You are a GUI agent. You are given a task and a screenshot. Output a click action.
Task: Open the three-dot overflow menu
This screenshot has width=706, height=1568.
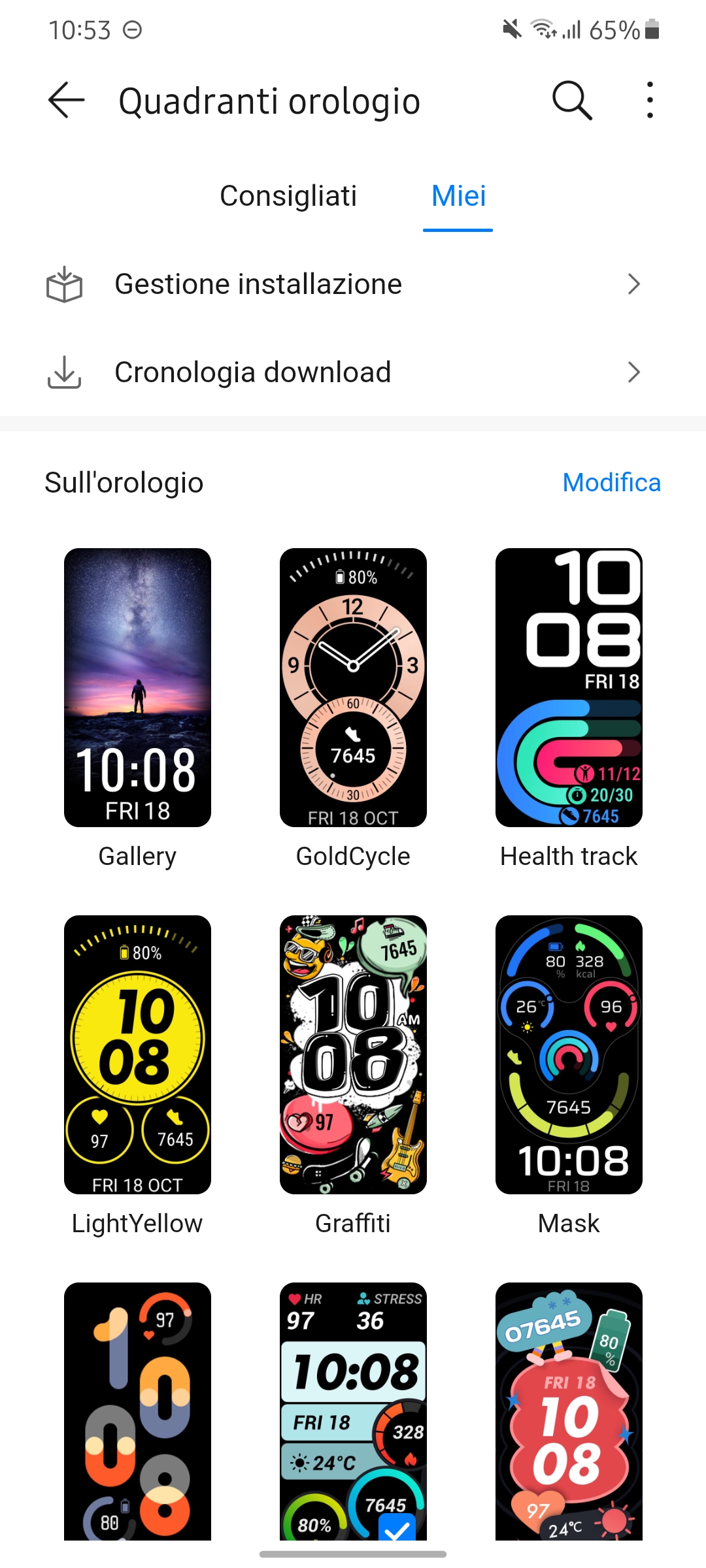(649, 101)
